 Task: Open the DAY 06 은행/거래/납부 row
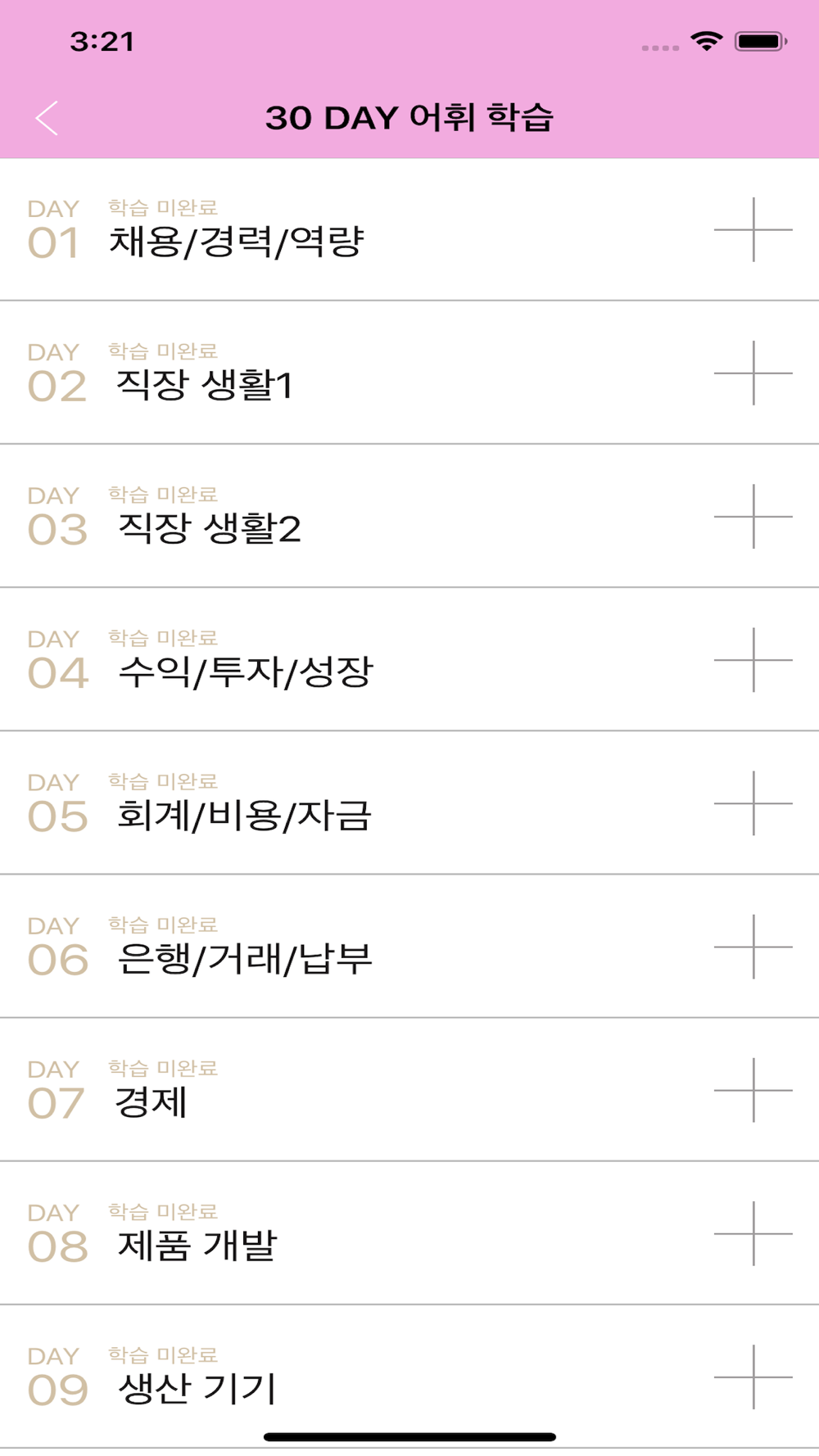(x=409, y=947)
